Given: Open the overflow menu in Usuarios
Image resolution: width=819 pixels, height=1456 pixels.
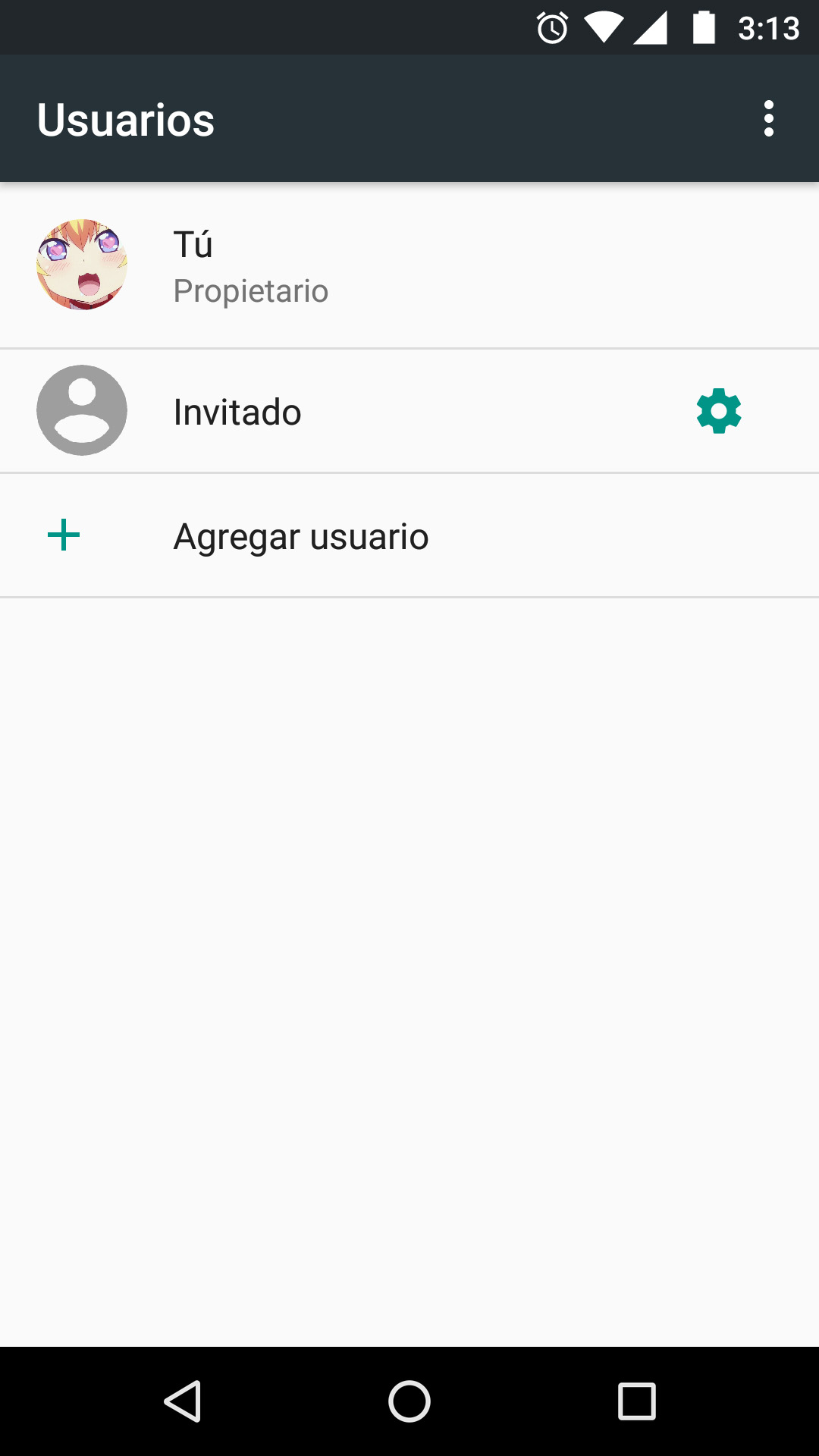Looking at the screenshot, I should [x=768, y=119].
